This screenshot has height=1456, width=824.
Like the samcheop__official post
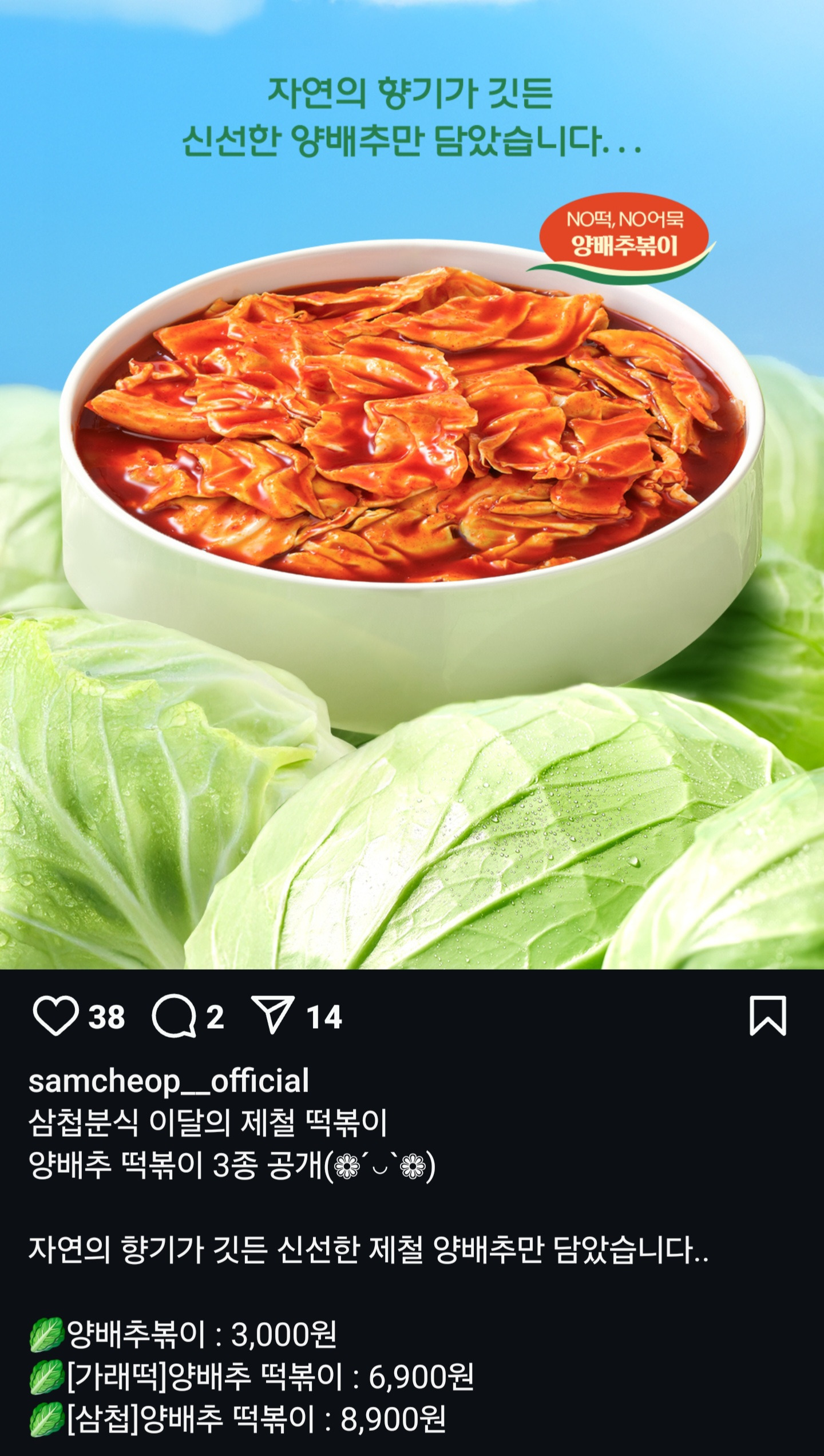click(x=56, y=1016)
